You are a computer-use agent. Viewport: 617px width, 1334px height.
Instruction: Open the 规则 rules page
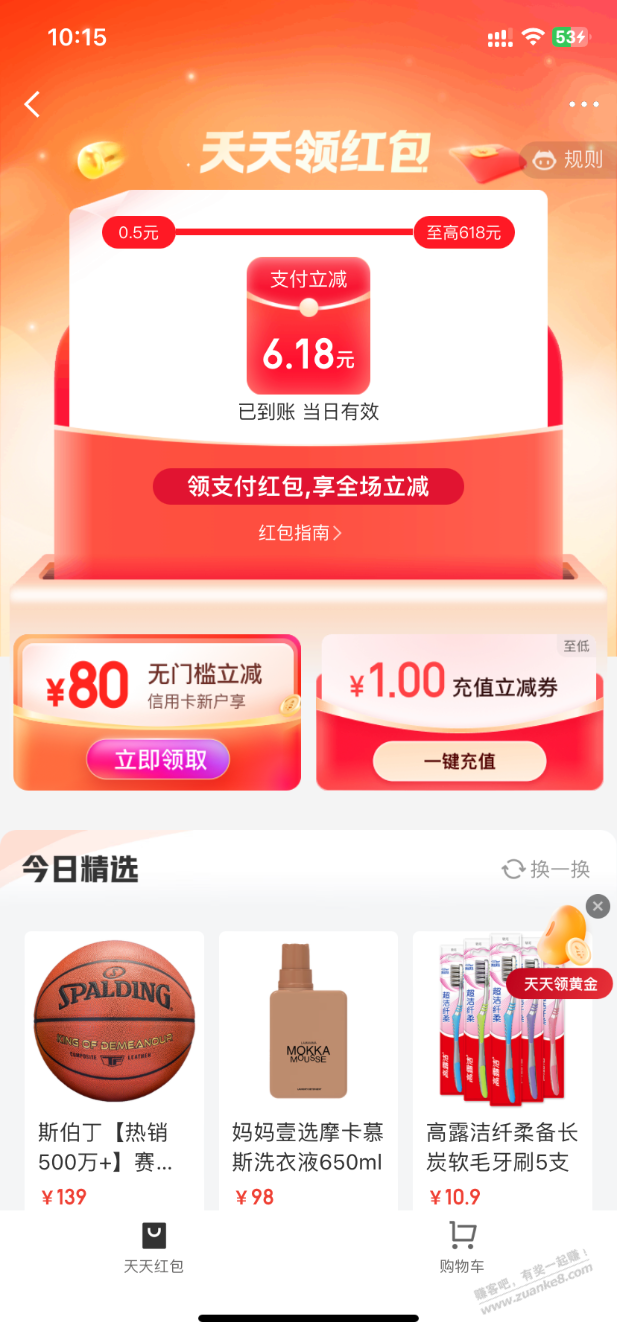[570, 159]
